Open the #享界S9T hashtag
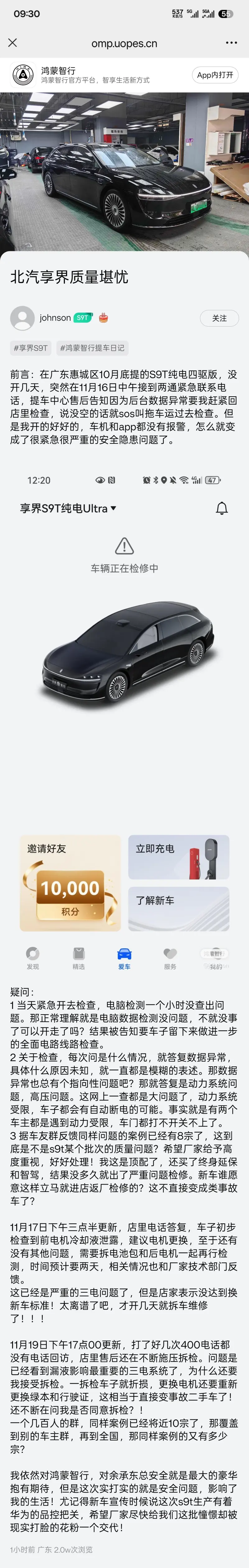Screen dimensions: 249x1568 click(31, 348)
